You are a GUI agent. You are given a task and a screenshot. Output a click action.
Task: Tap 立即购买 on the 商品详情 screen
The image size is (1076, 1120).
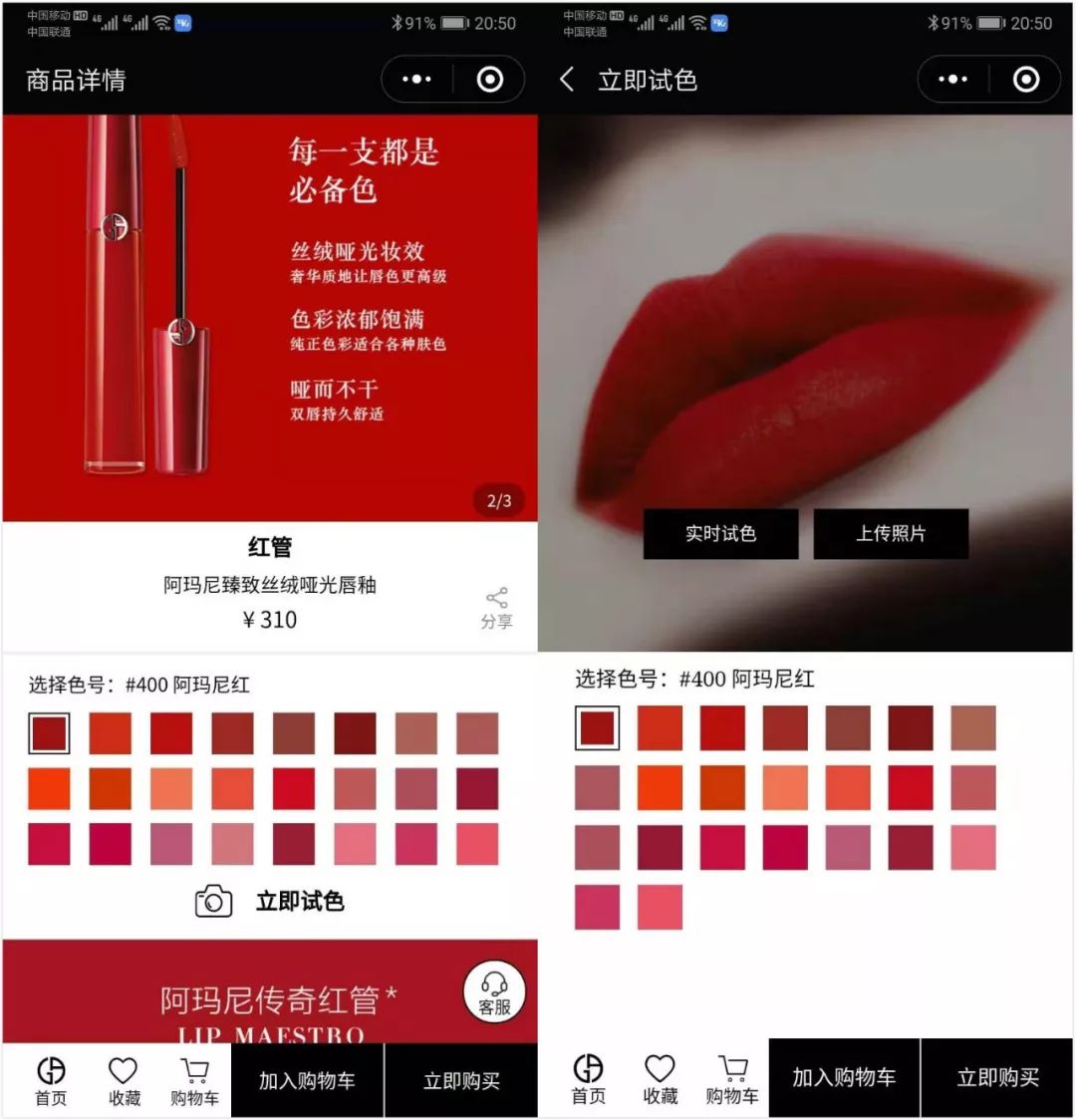[x=461, y=1080]
